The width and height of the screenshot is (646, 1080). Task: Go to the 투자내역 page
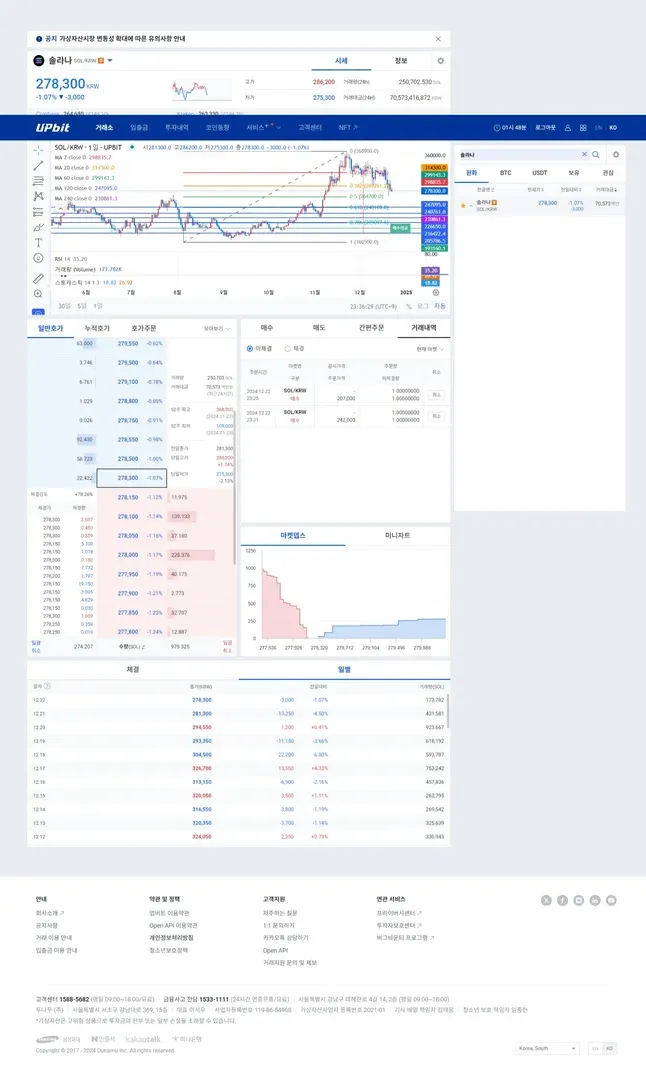coord(176,128)
